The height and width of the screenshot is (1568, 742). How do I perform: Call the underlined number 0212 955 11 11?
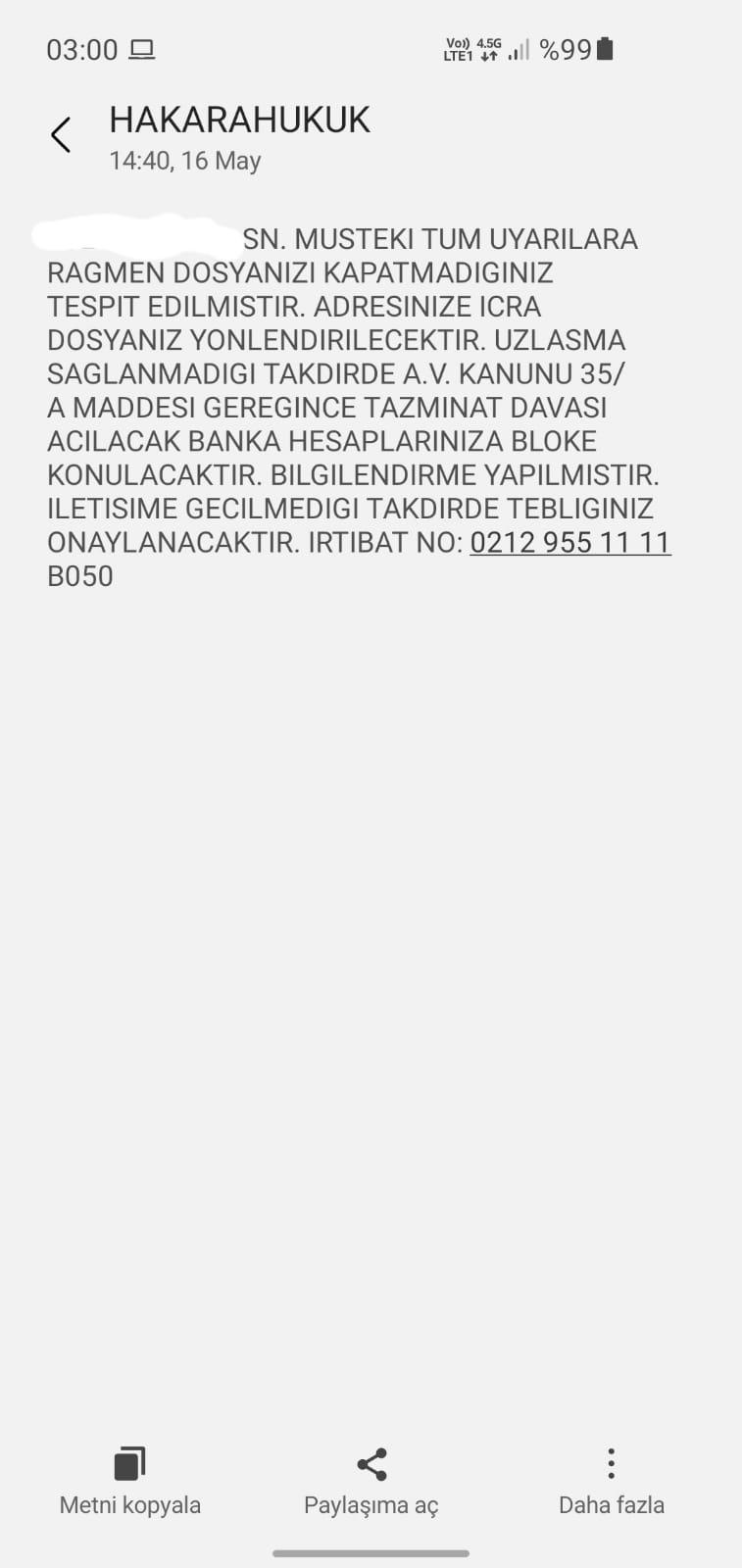tap(571, 542)
